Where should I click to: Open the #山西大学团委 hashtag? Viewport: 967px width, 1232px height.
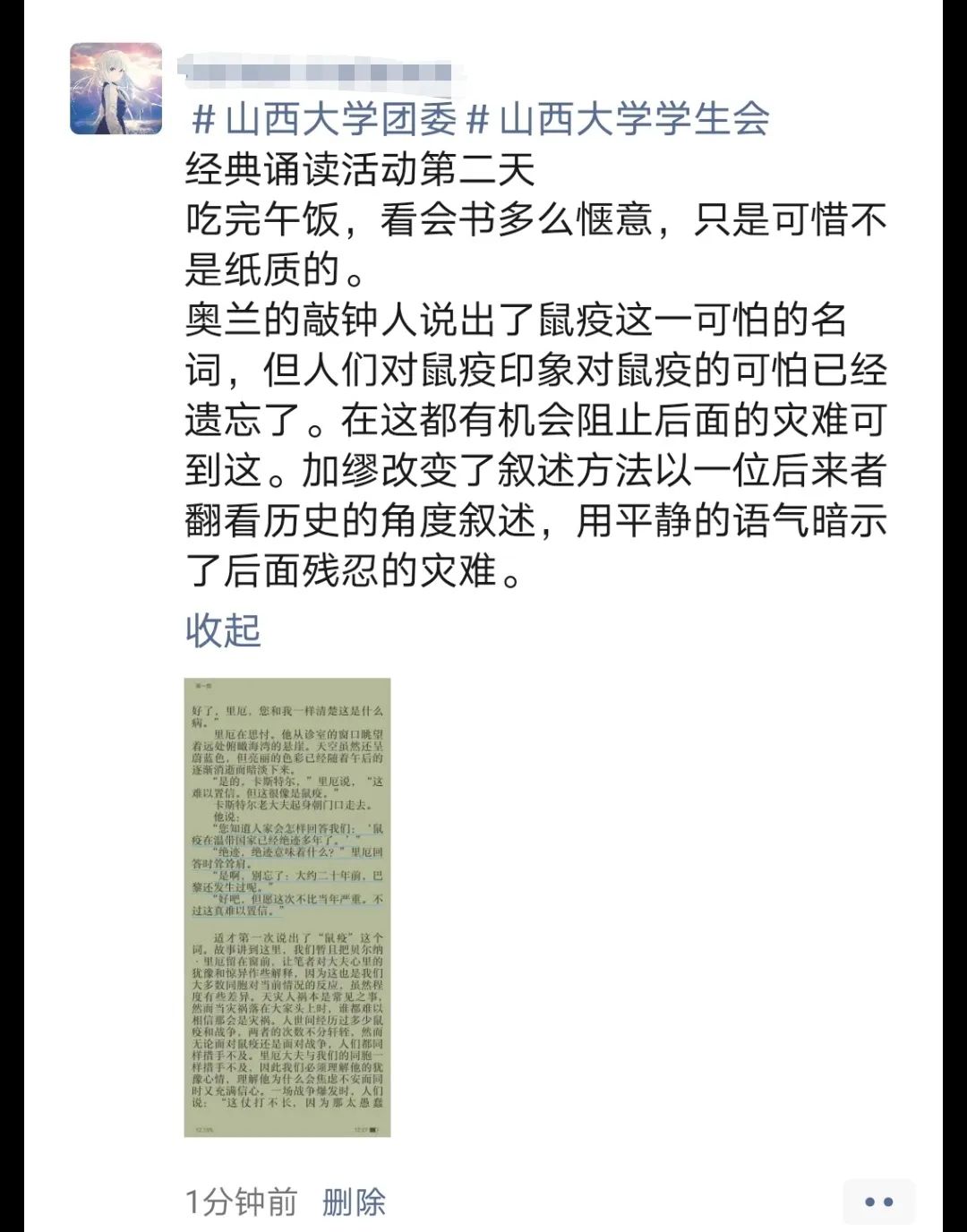click(x=323, y=119)
